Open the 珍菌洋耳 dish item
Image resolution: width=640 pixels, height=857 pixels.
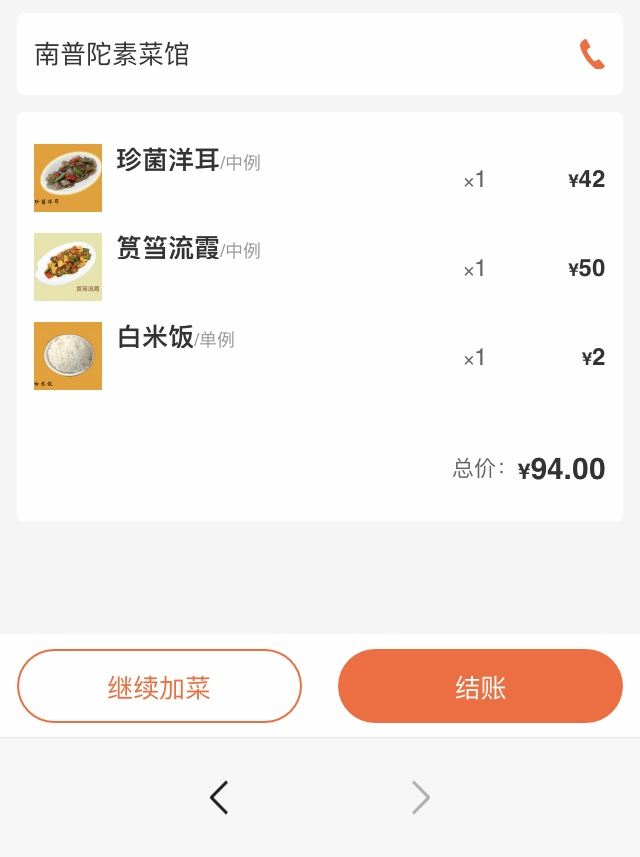coord(168,161)
